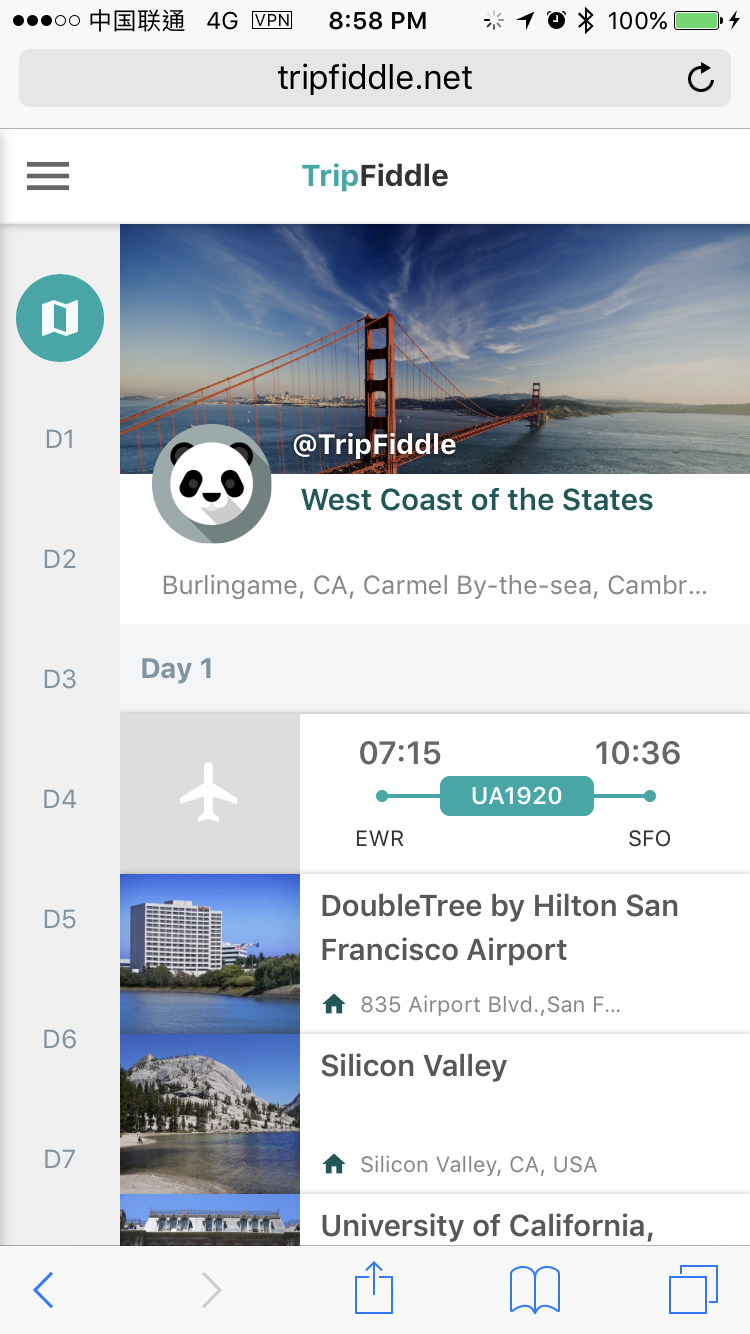Viewport: 750px width, 1334px height.
Task: Select Day 7 from the itinerary sidebar
Action: point(59,1158)
